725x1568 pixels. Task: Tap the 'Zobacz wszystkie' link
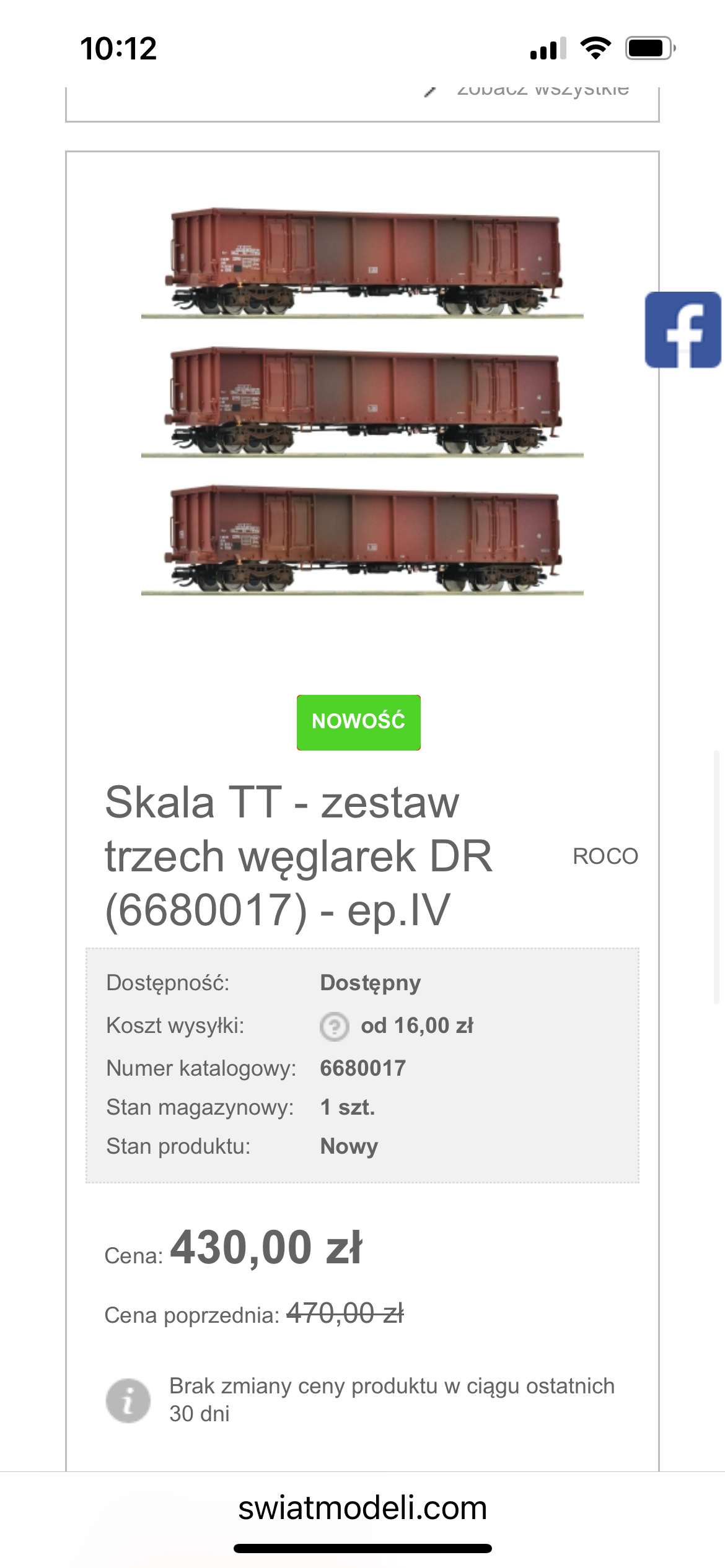point(542,90)
